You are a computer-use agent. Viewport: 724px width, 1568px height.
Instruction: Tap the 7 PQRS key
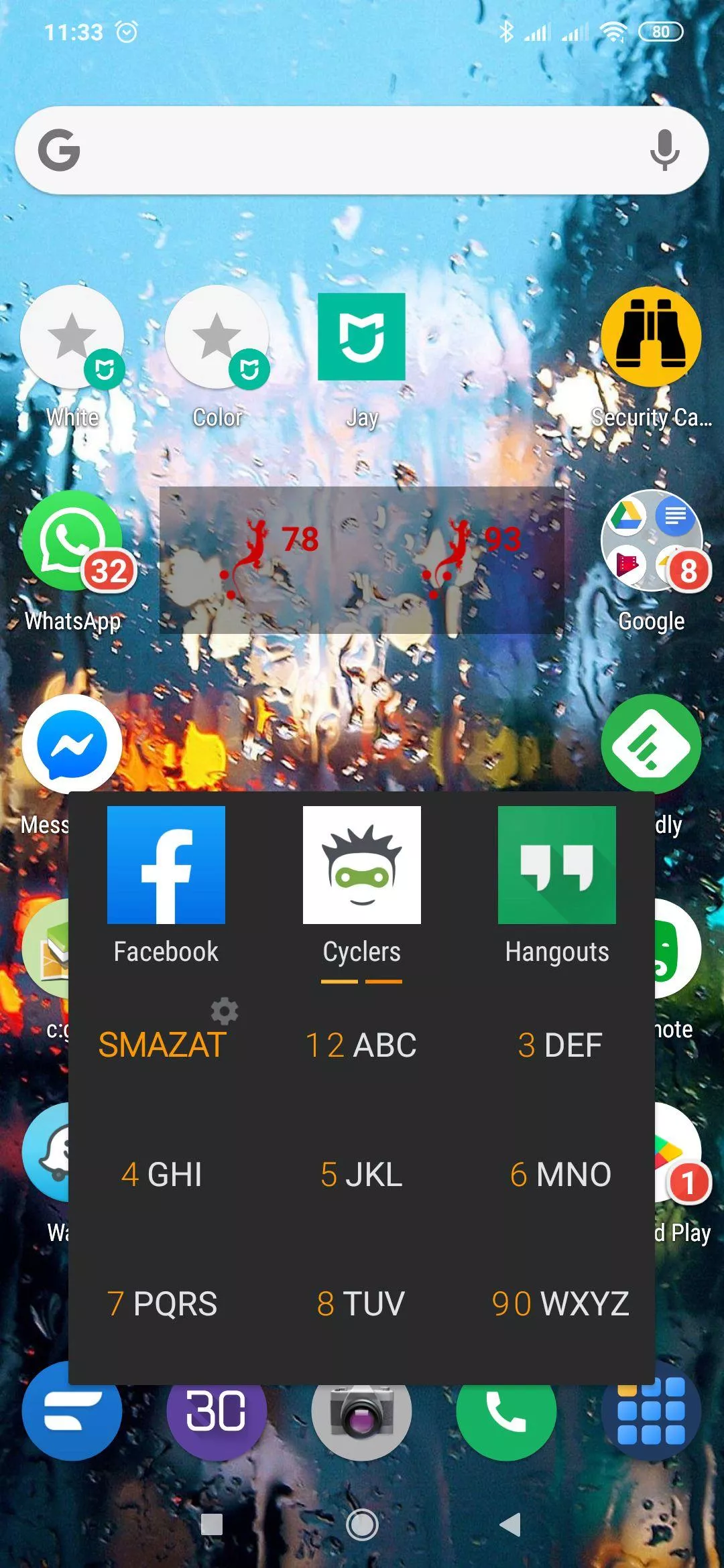[162, 1303]
